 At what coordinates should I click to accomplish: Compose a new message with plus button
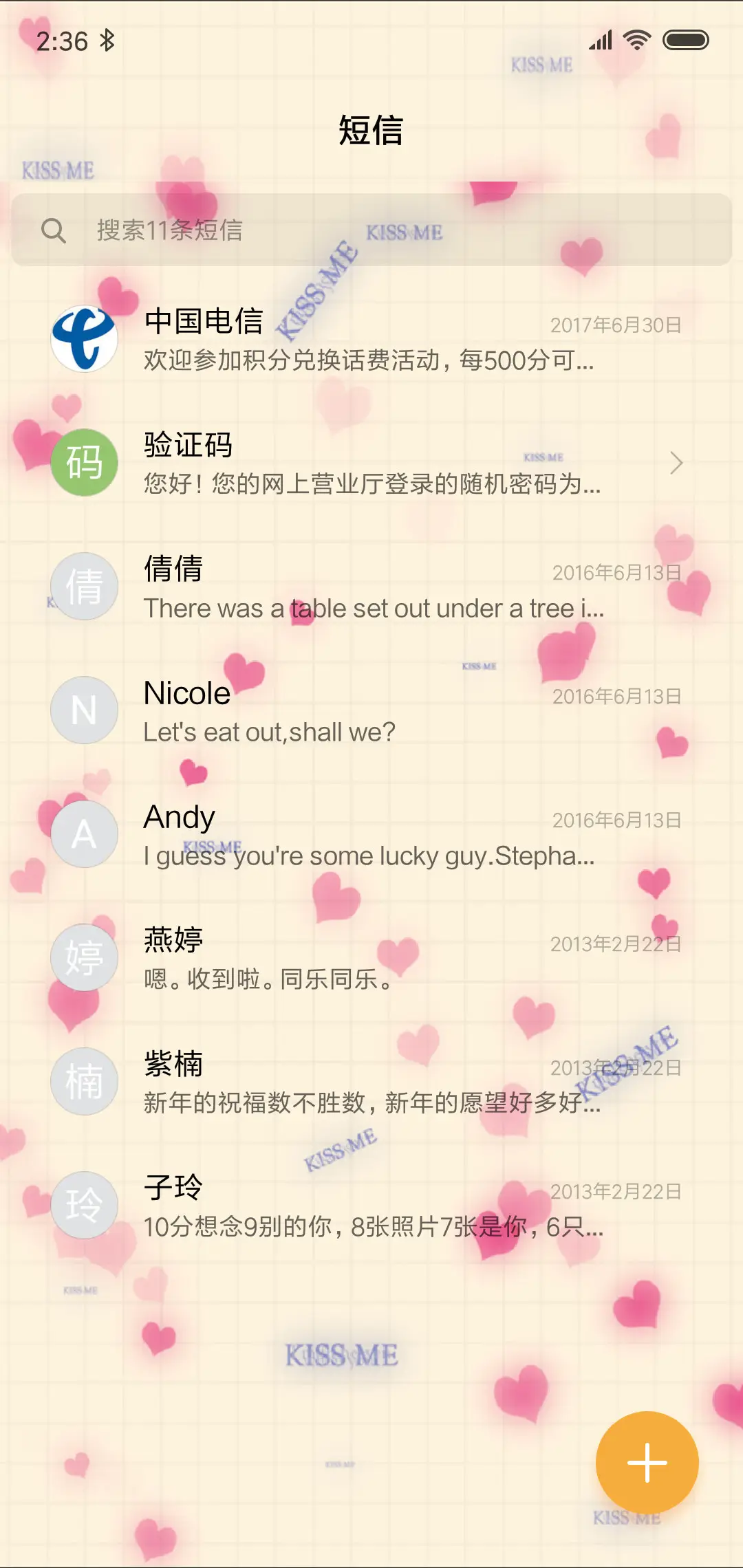[647, 1462]
